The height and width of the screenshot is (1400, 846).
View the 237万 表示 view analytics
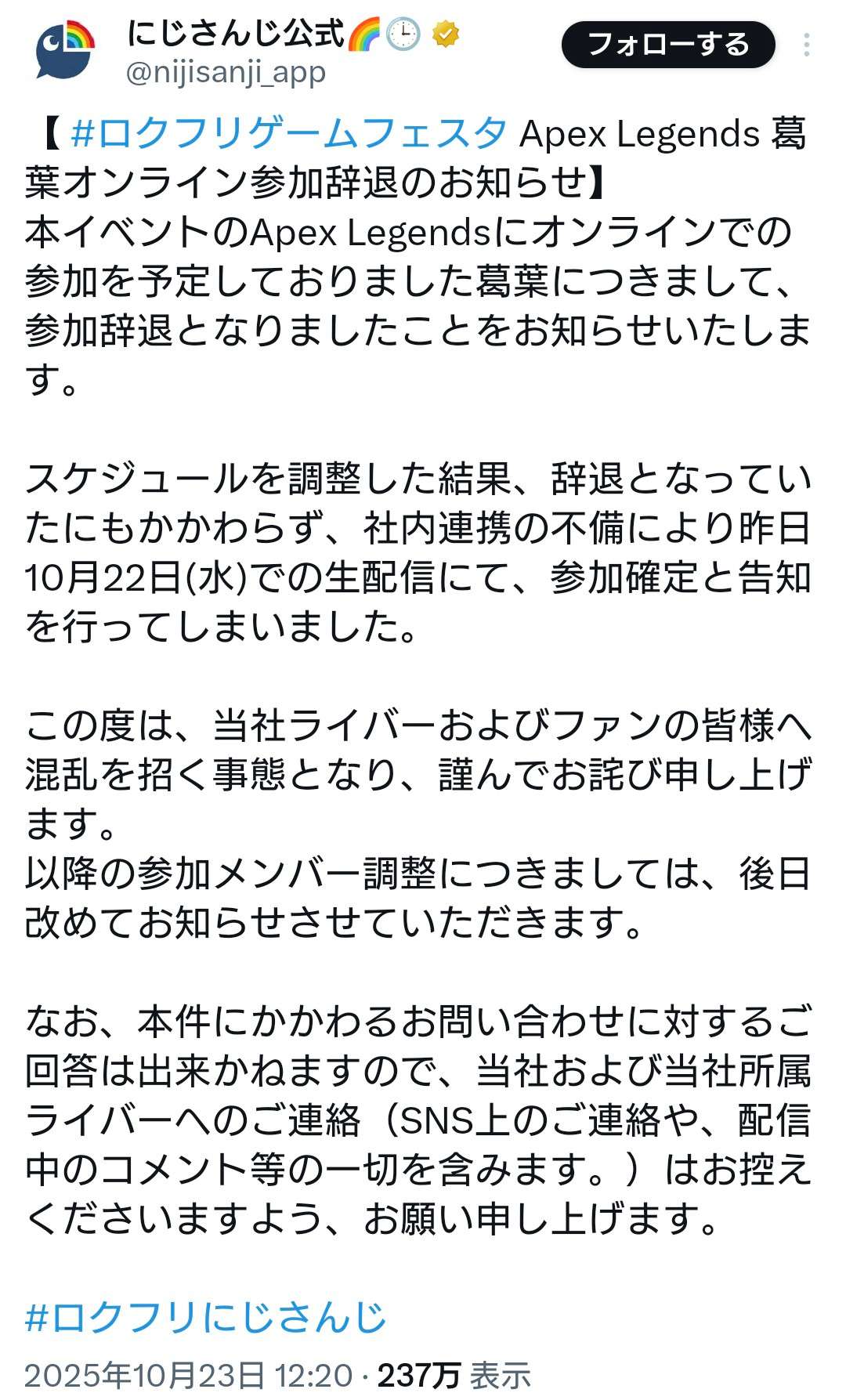[454, 1376]
